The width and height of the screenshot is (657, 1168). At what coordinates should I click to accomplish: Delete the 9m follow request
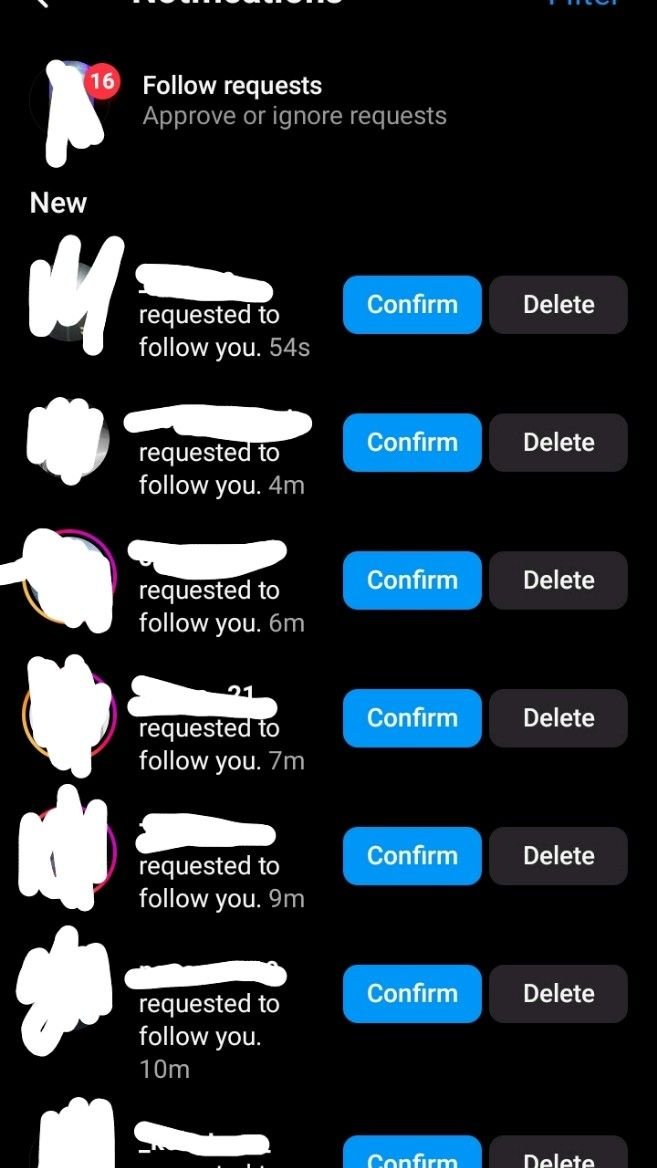[559, 856]
